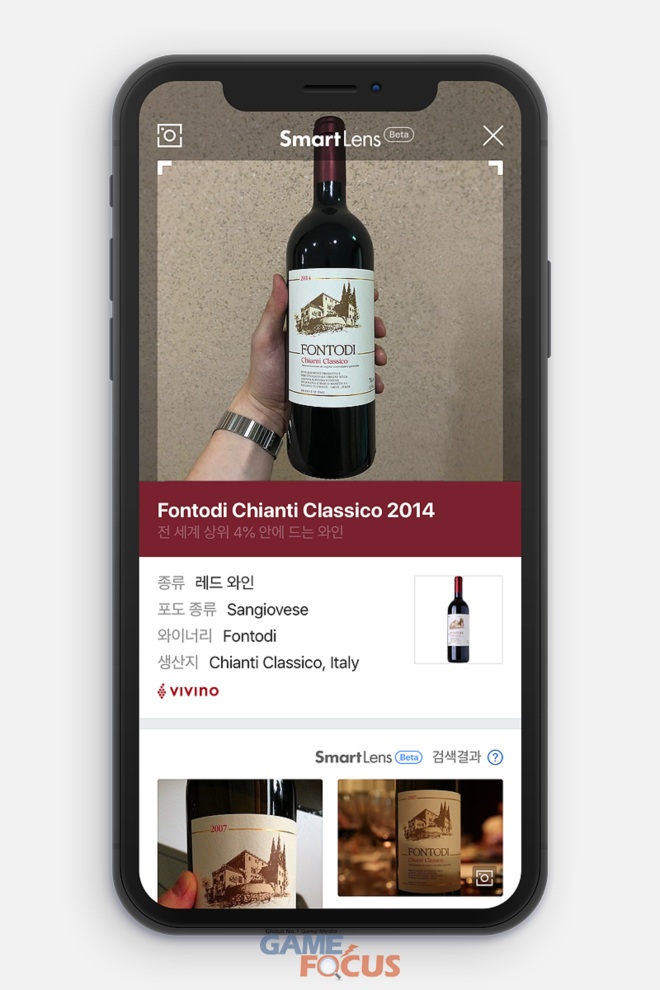The height and width of the screenshot is (990, 660).
Task: Tap the lens icon on the Fontodi result image
Action: coord(485,877)
